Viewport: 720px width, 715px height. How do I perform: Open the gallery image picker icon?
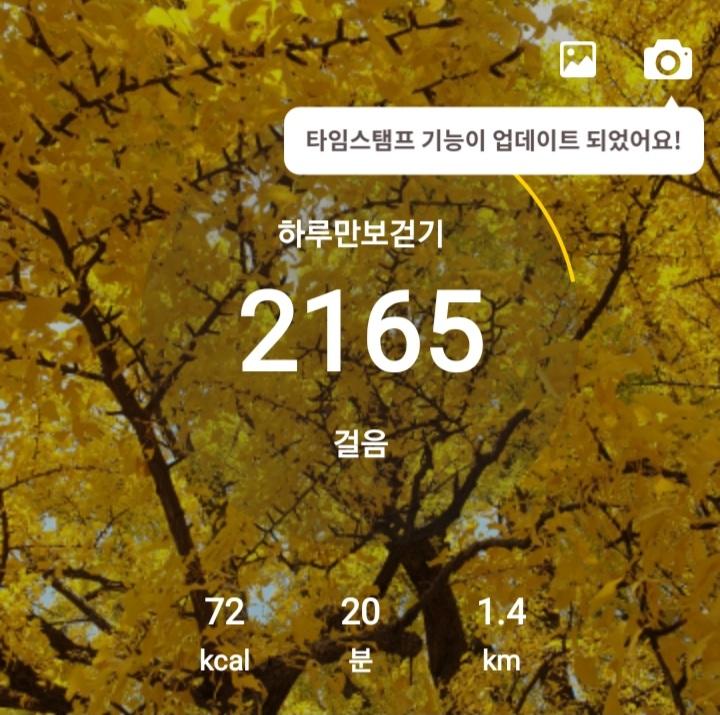tap(578, 60)
